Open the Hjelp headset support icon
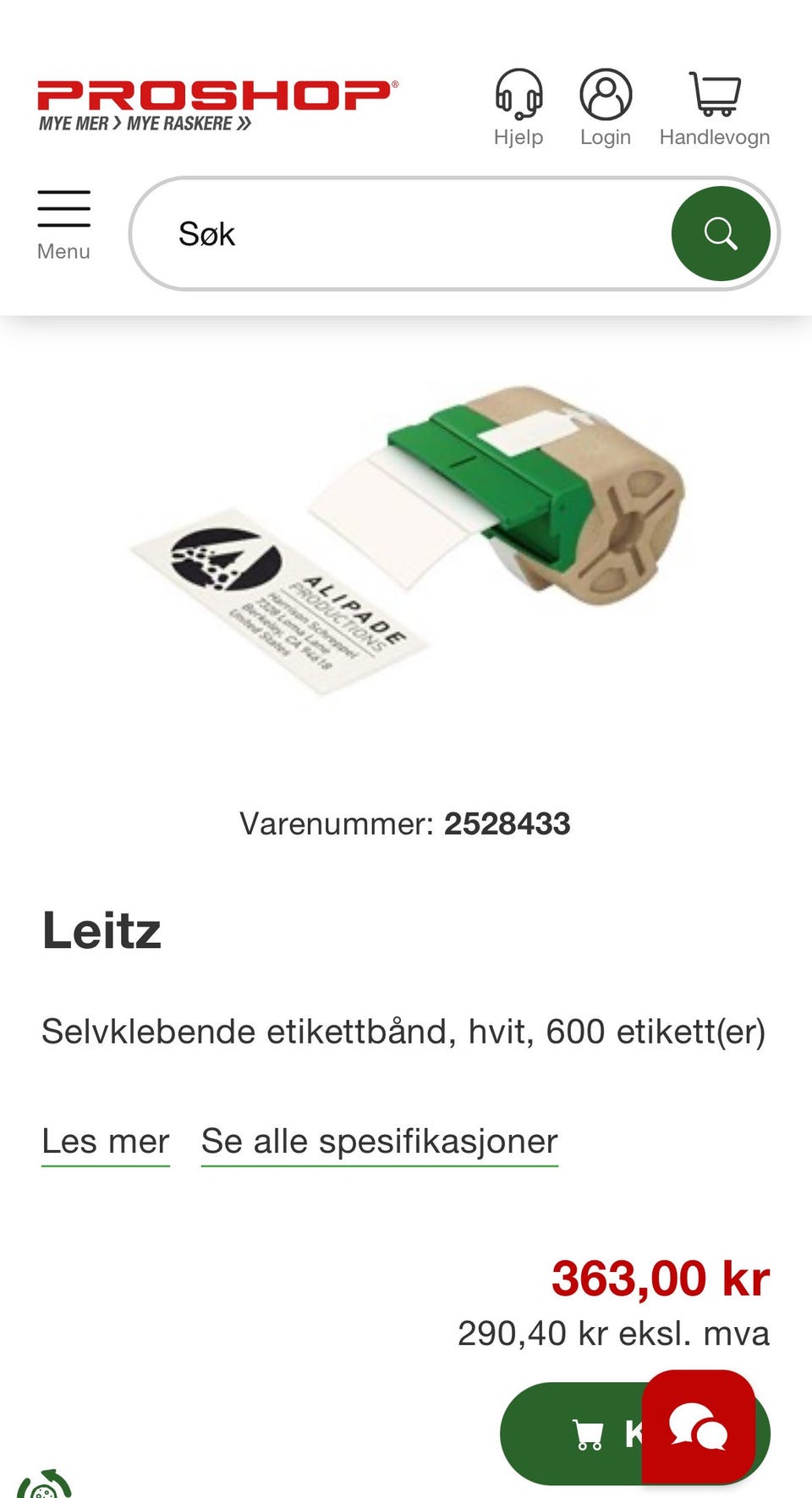This screenshot has width=812, height=1498. (519, 95)
